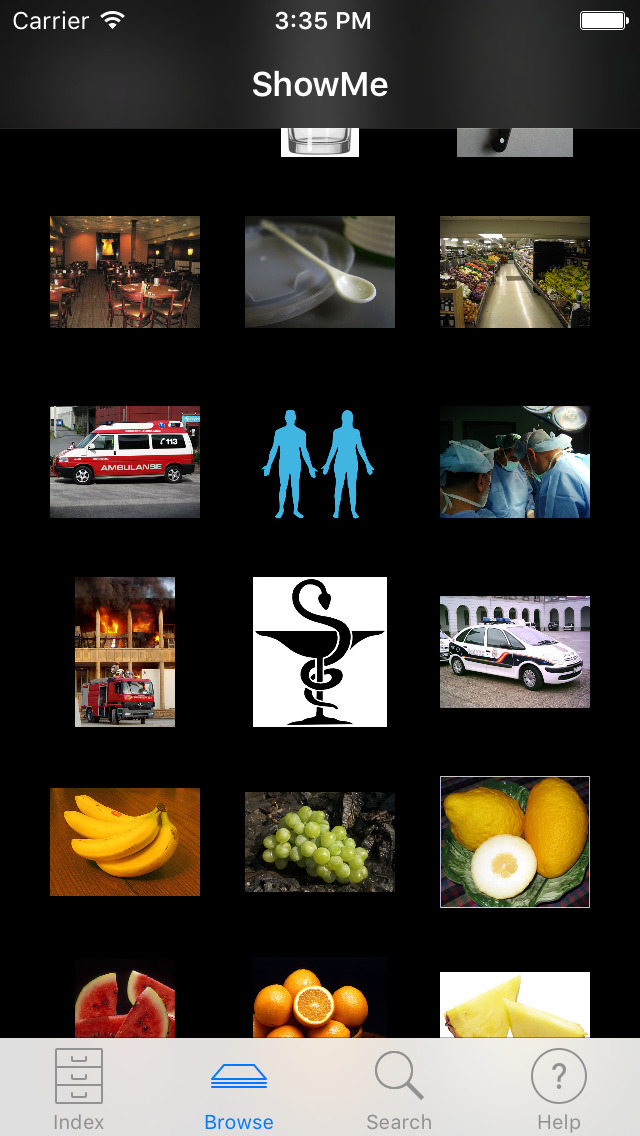View the surgeons picture
This screenshot has width=640, height=1136.
(x=515, y=462)
